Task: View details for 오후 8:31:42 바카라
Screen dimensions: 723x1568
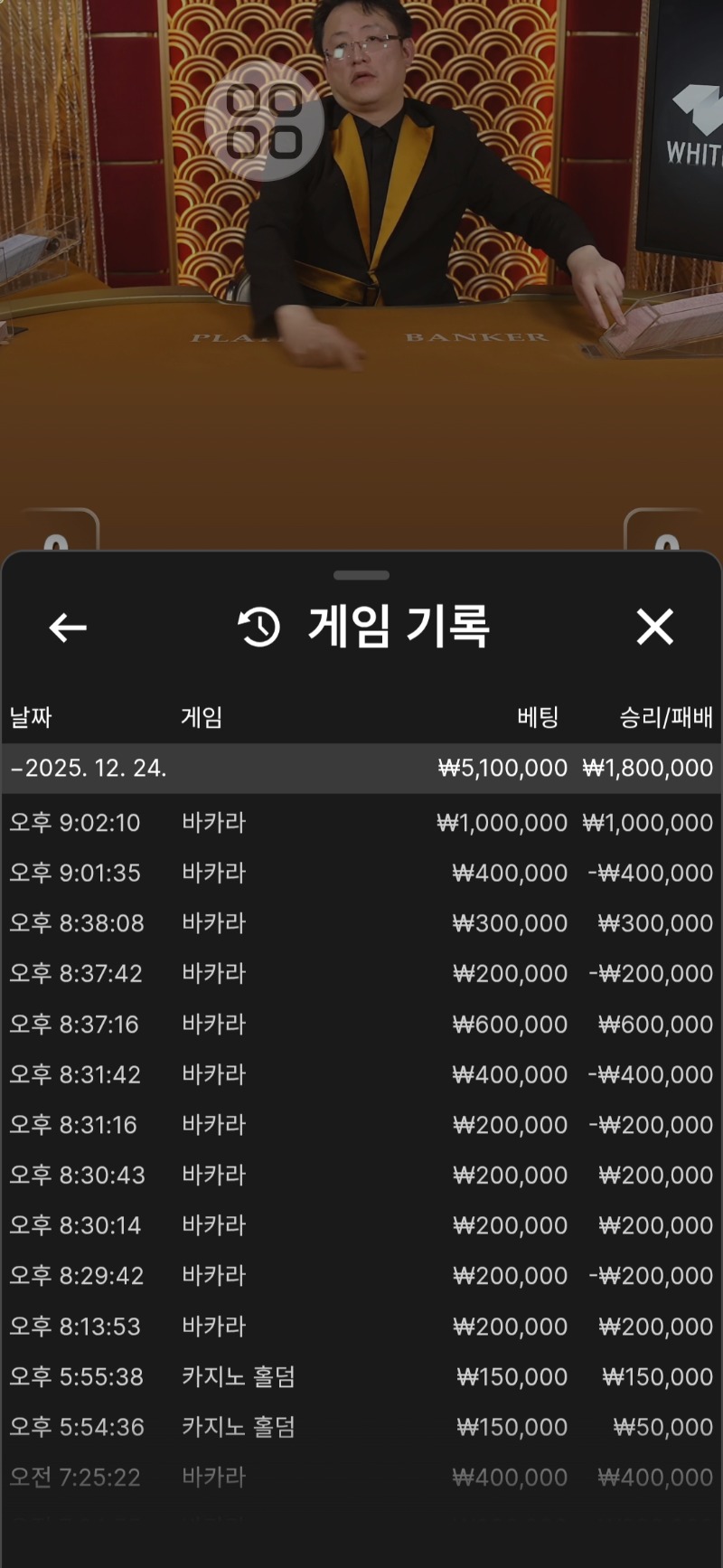Action: [x=361, y=1074]
